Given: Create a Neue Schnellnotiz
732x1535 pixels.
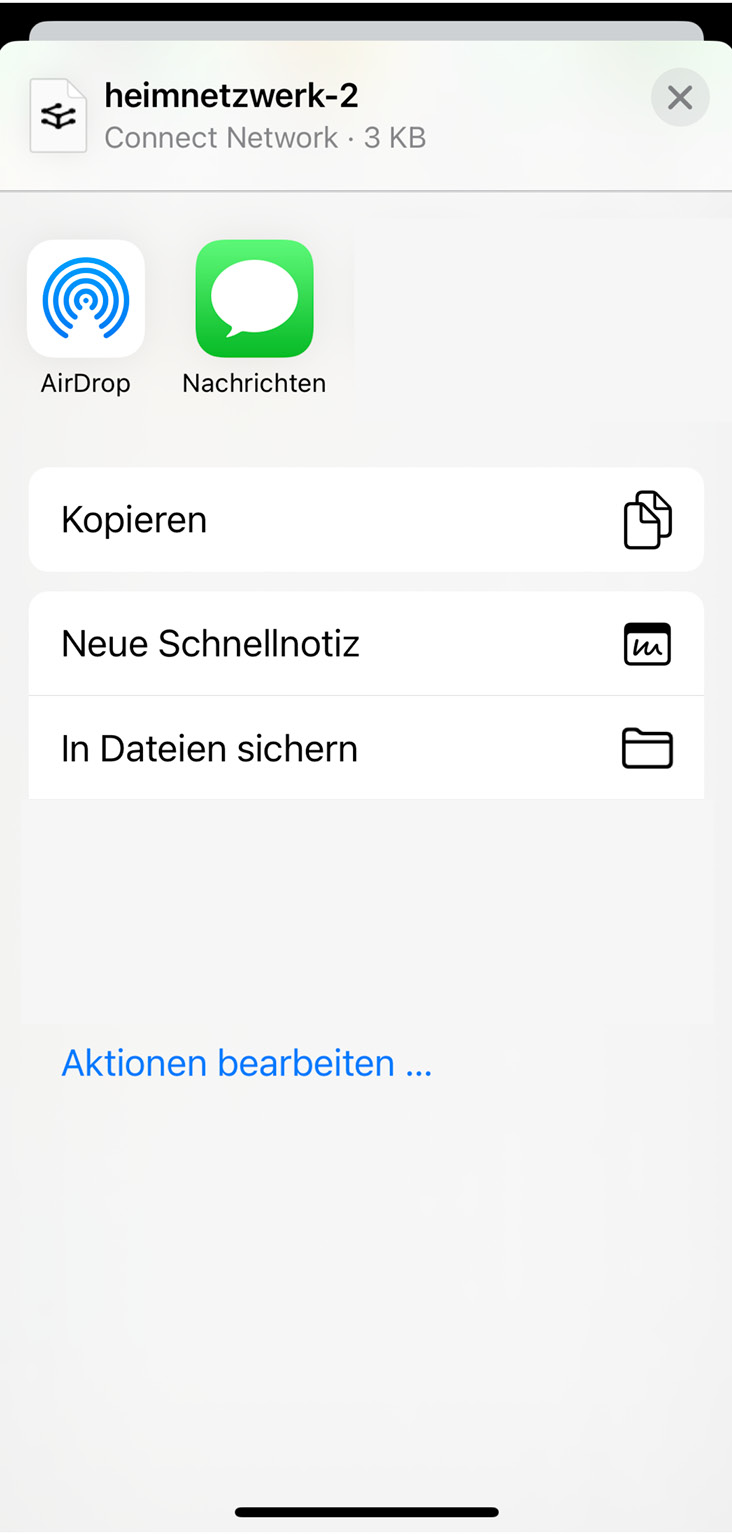Looking at the screenshot, I should click(366, 644).
